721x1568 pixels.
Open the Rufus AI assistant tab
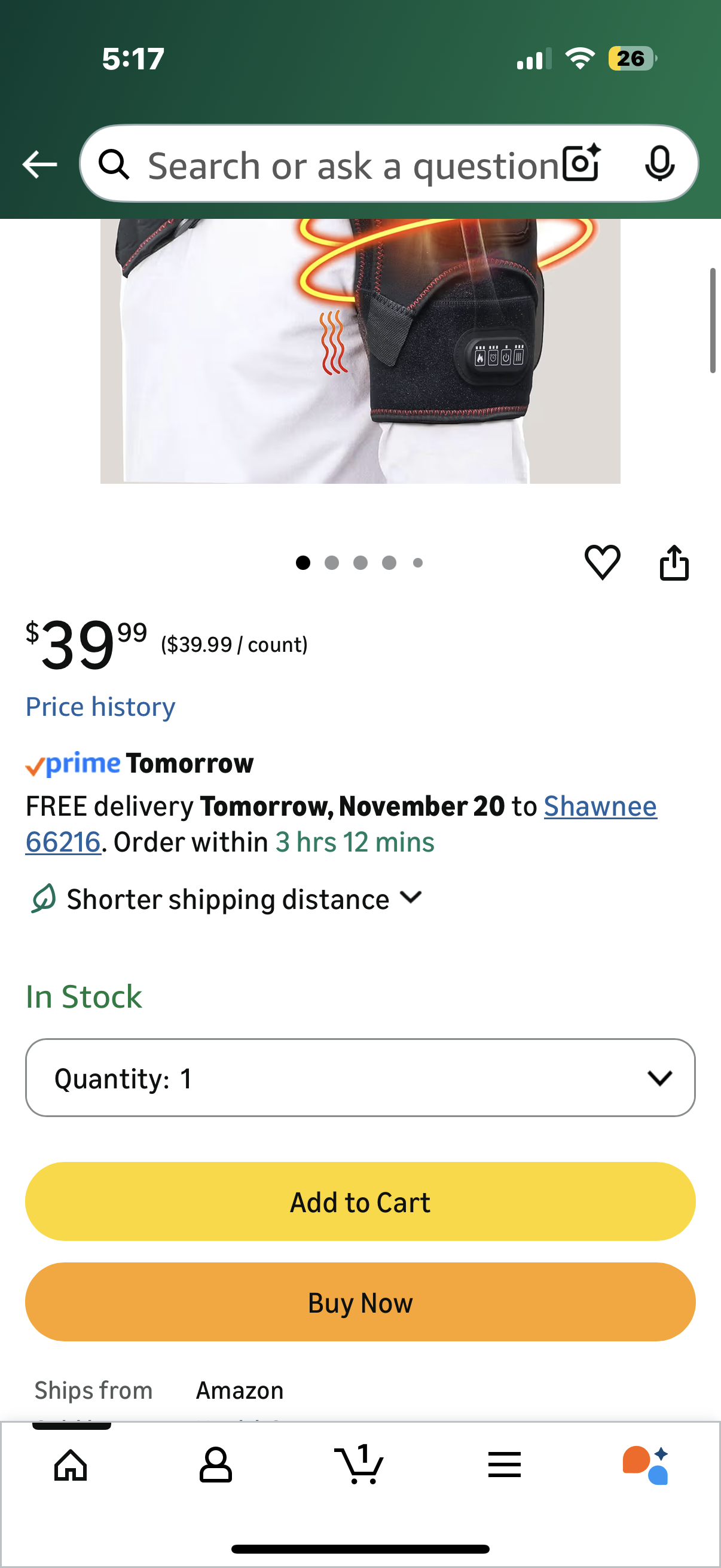(x=646, y=1465)
